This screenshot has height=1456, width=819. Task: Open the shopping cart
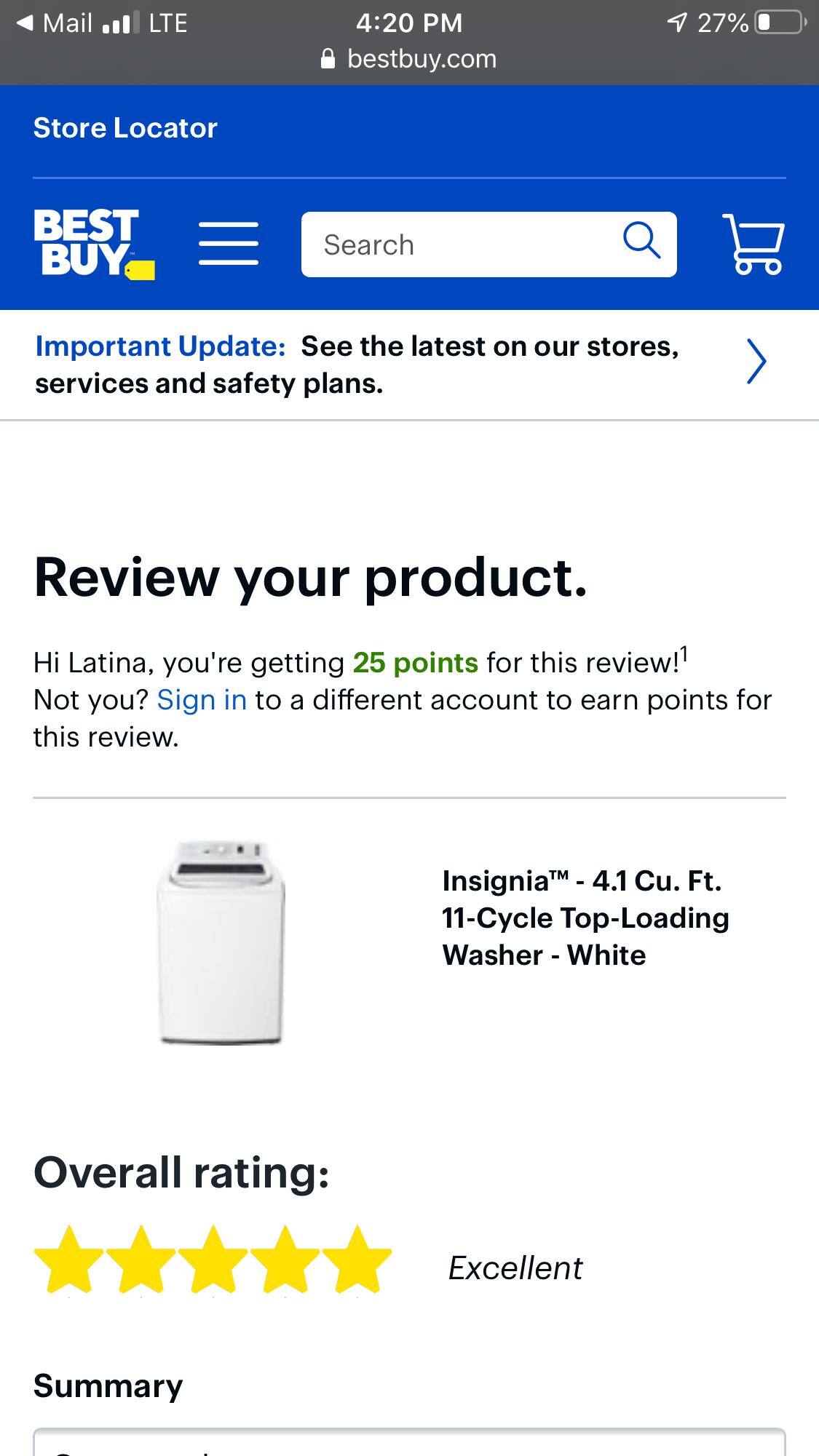click(753, 245)
